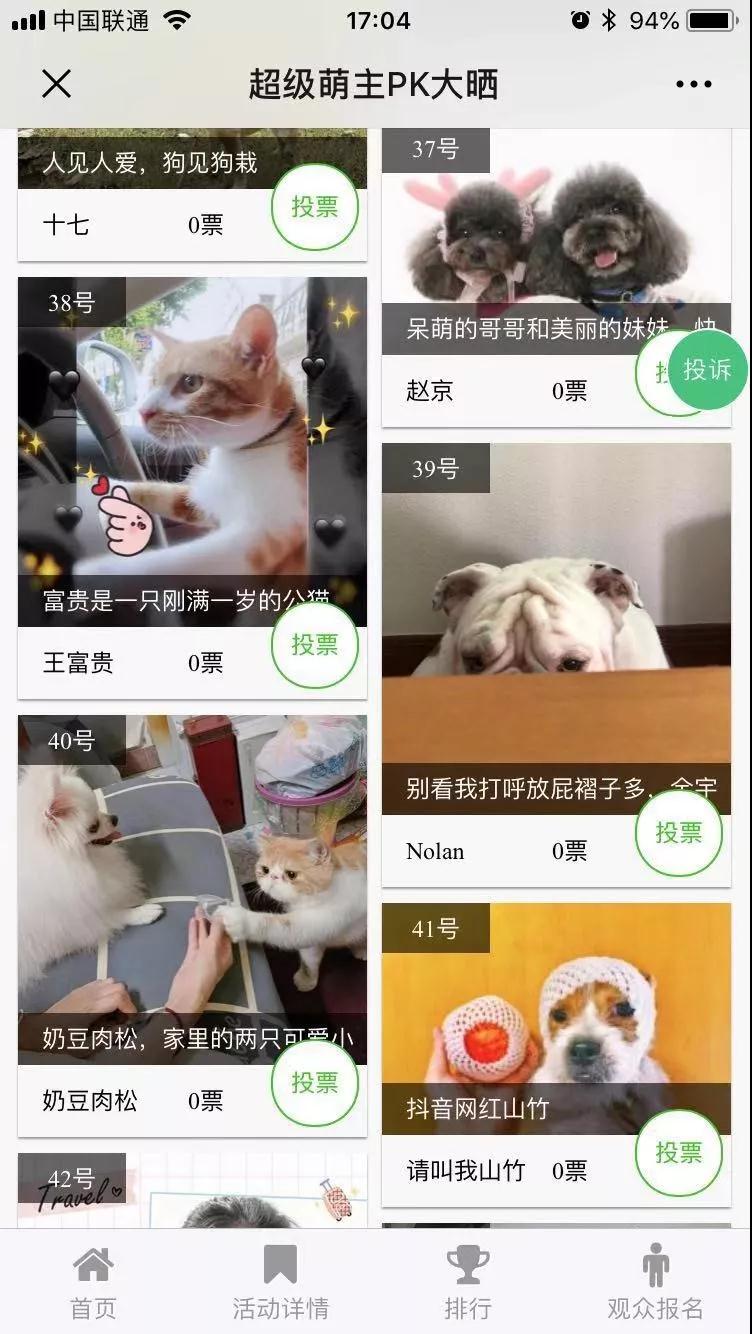Screen dimensions: 752x1334
Task: Vote for 请叫我山竹
Action: point(679,1153)
